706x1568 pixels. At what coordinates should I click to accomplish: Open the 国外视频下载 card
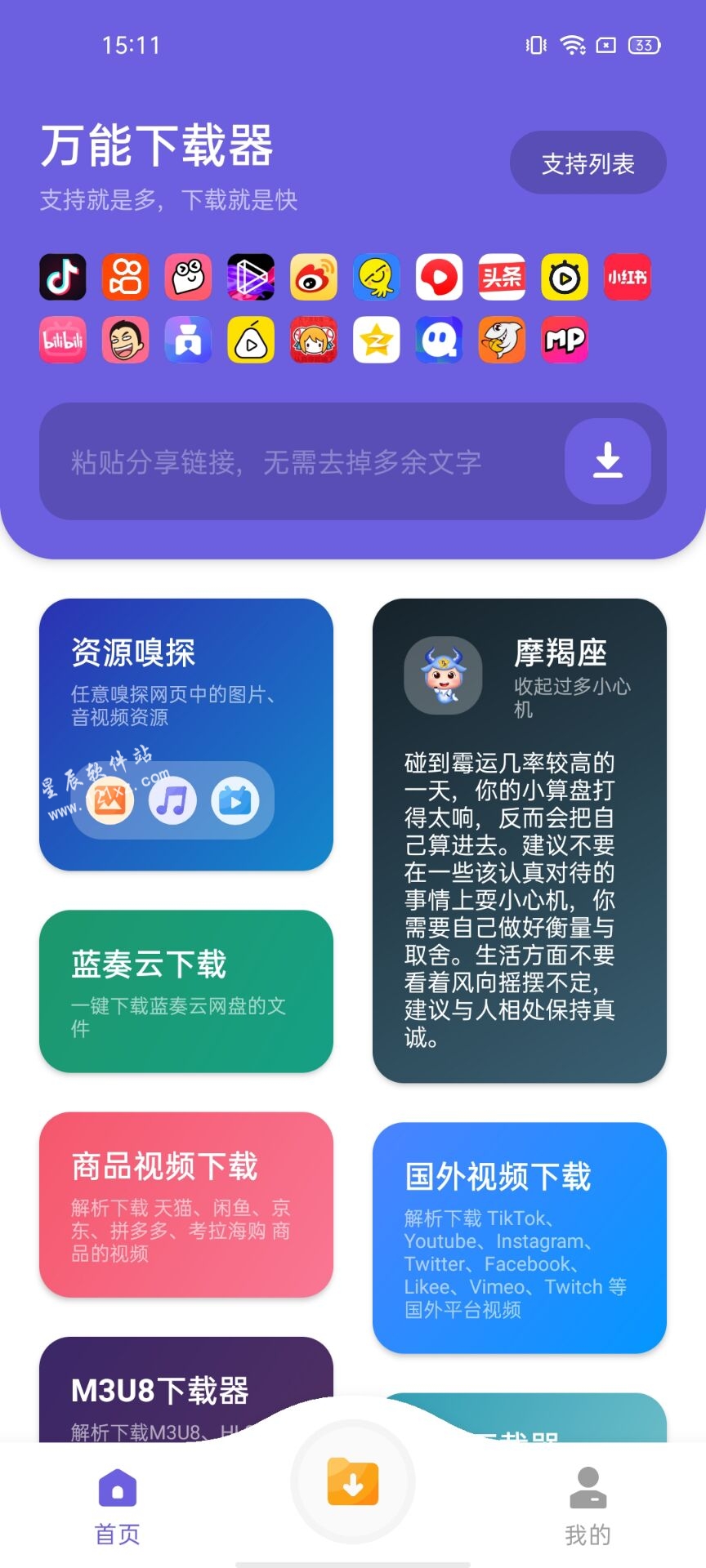(x=519, y=1236)
